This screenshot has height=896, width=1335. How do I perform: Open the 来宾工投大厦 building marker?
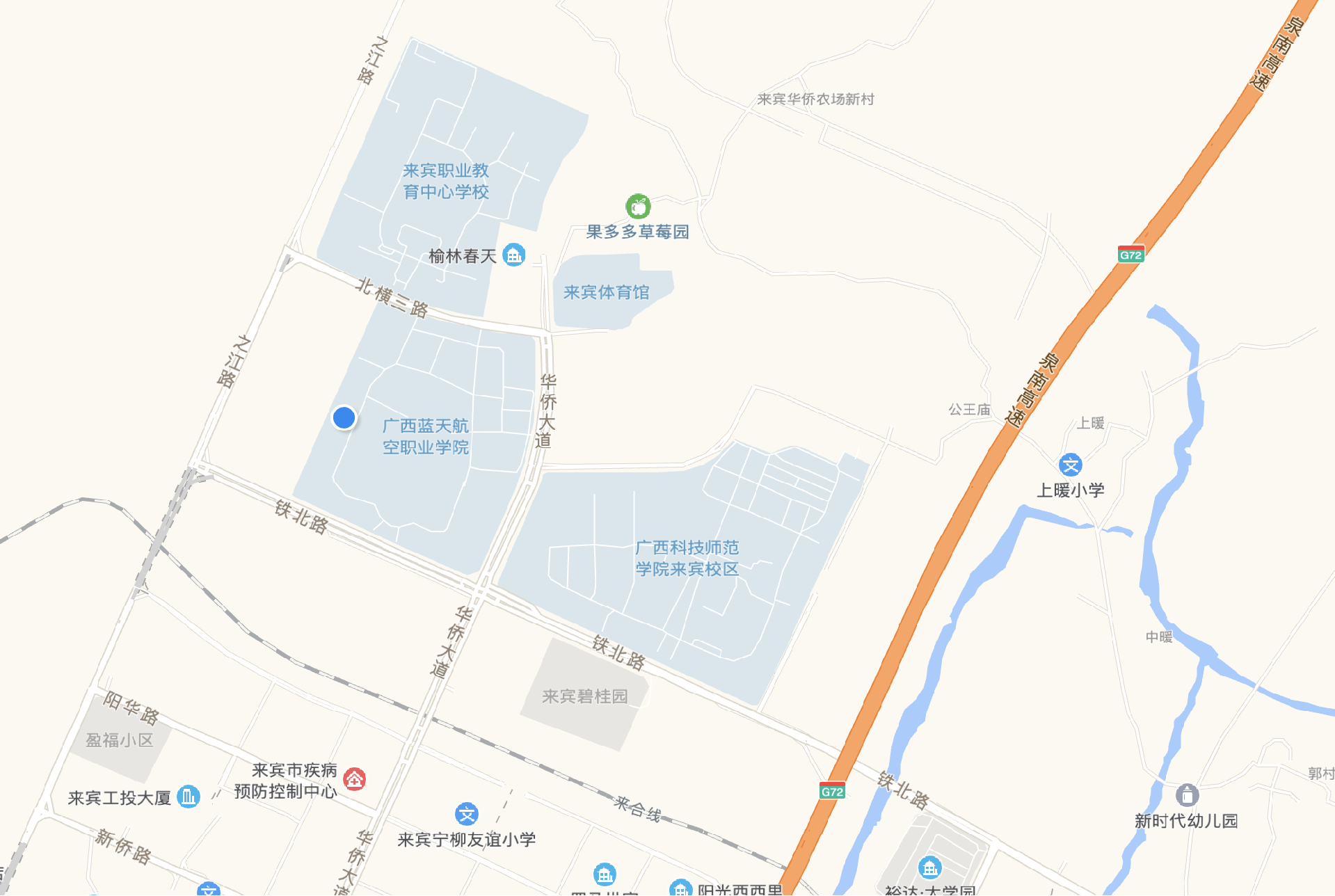point(189,797)
